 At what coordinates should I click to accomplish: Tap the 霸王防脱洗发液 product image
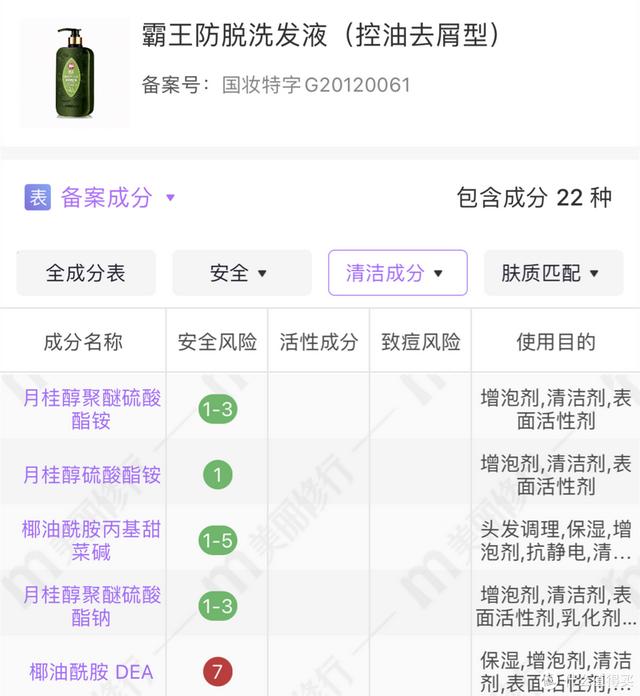[x=74, y=73]
